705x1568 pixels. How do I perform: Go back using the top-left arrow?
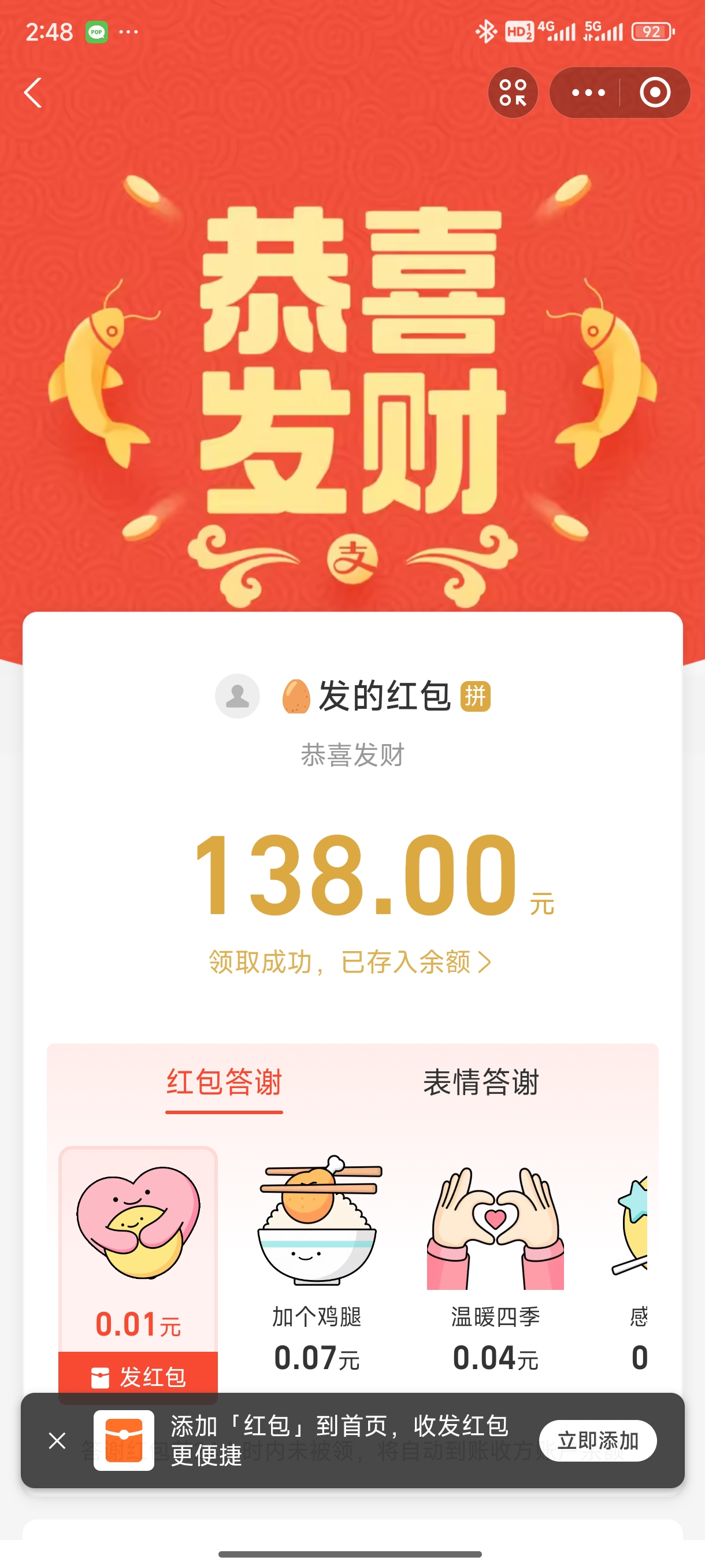point(34,93)
